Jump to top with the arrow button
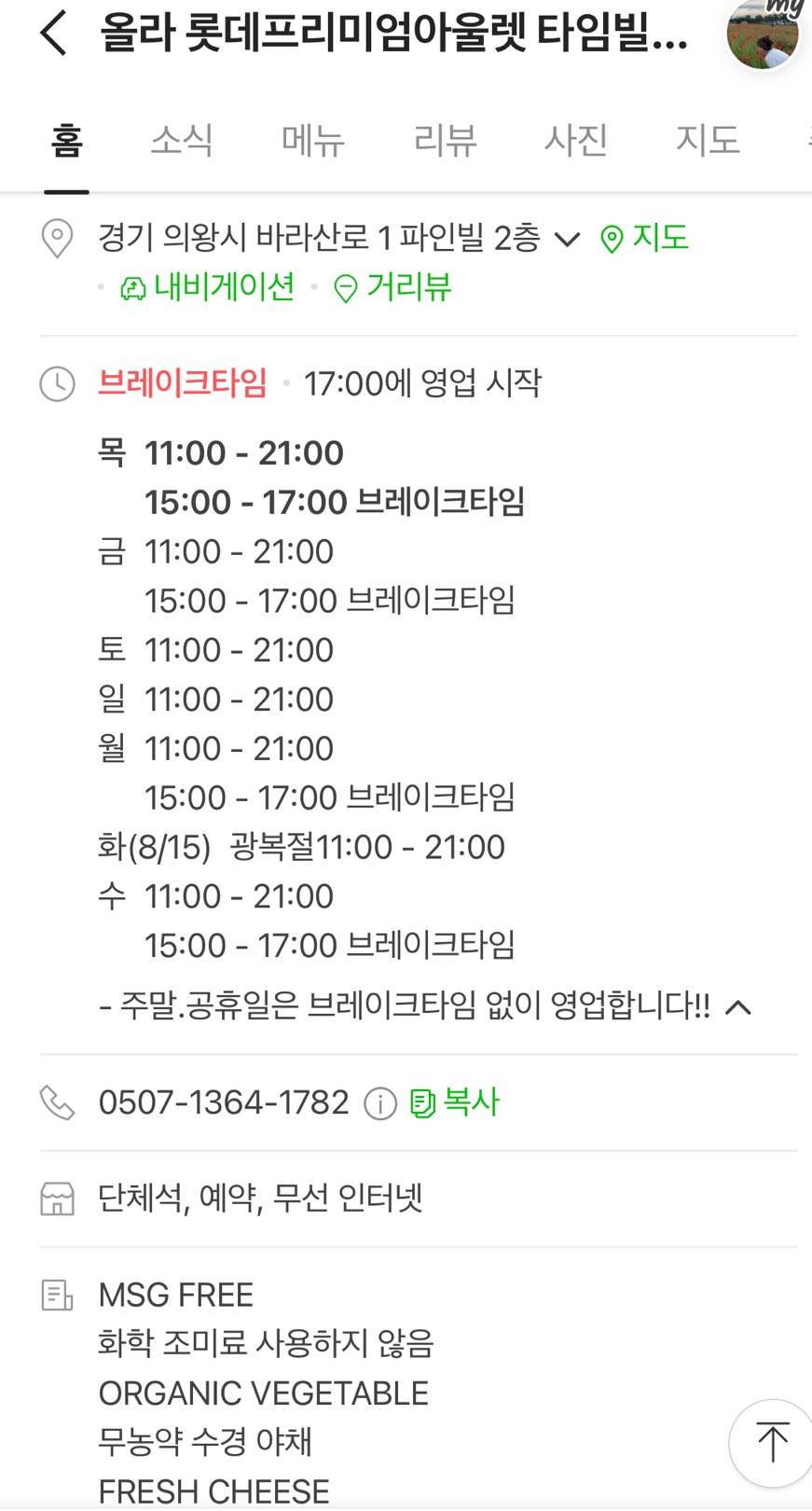 [x=772, y=1442]
